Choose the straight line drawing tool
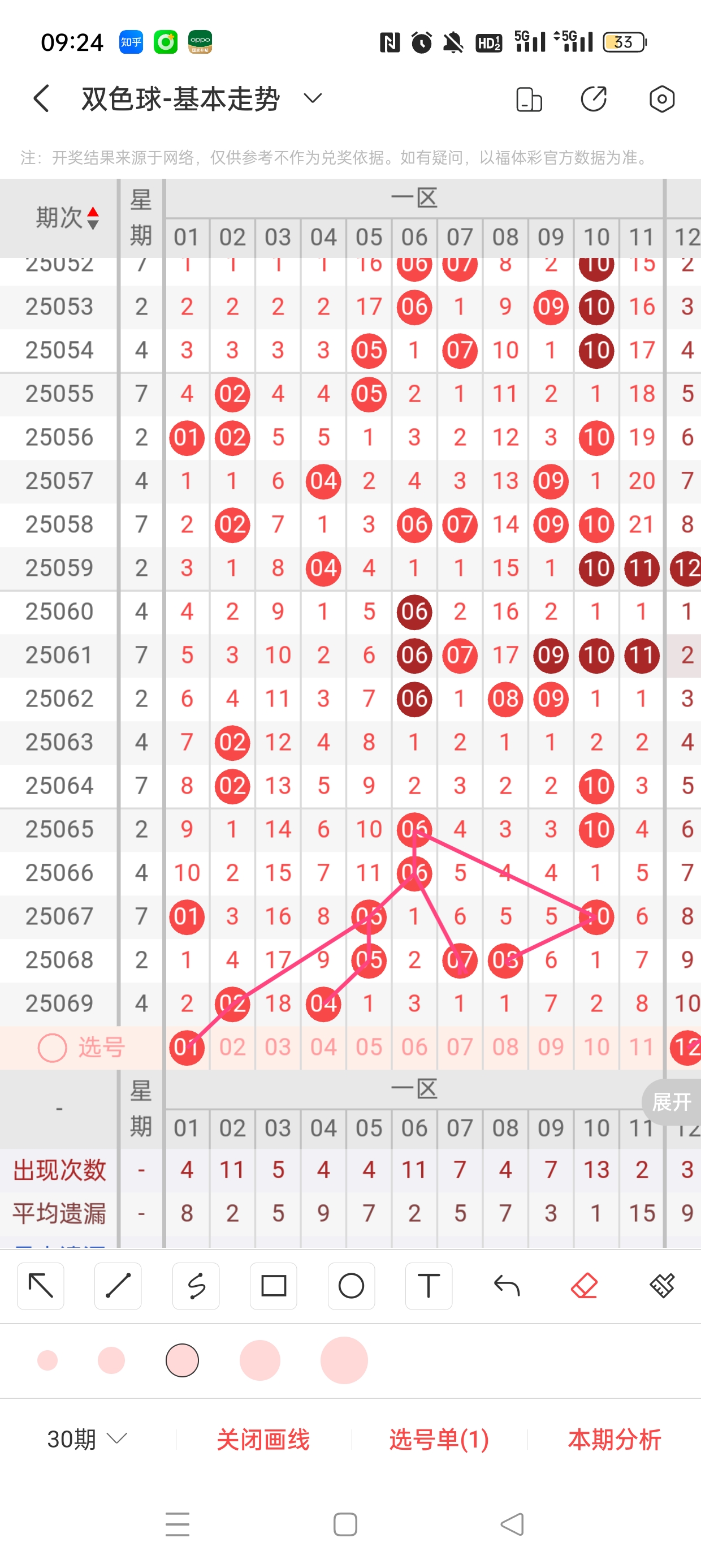Screen dimensions: 701x1568 (118, 1286)
